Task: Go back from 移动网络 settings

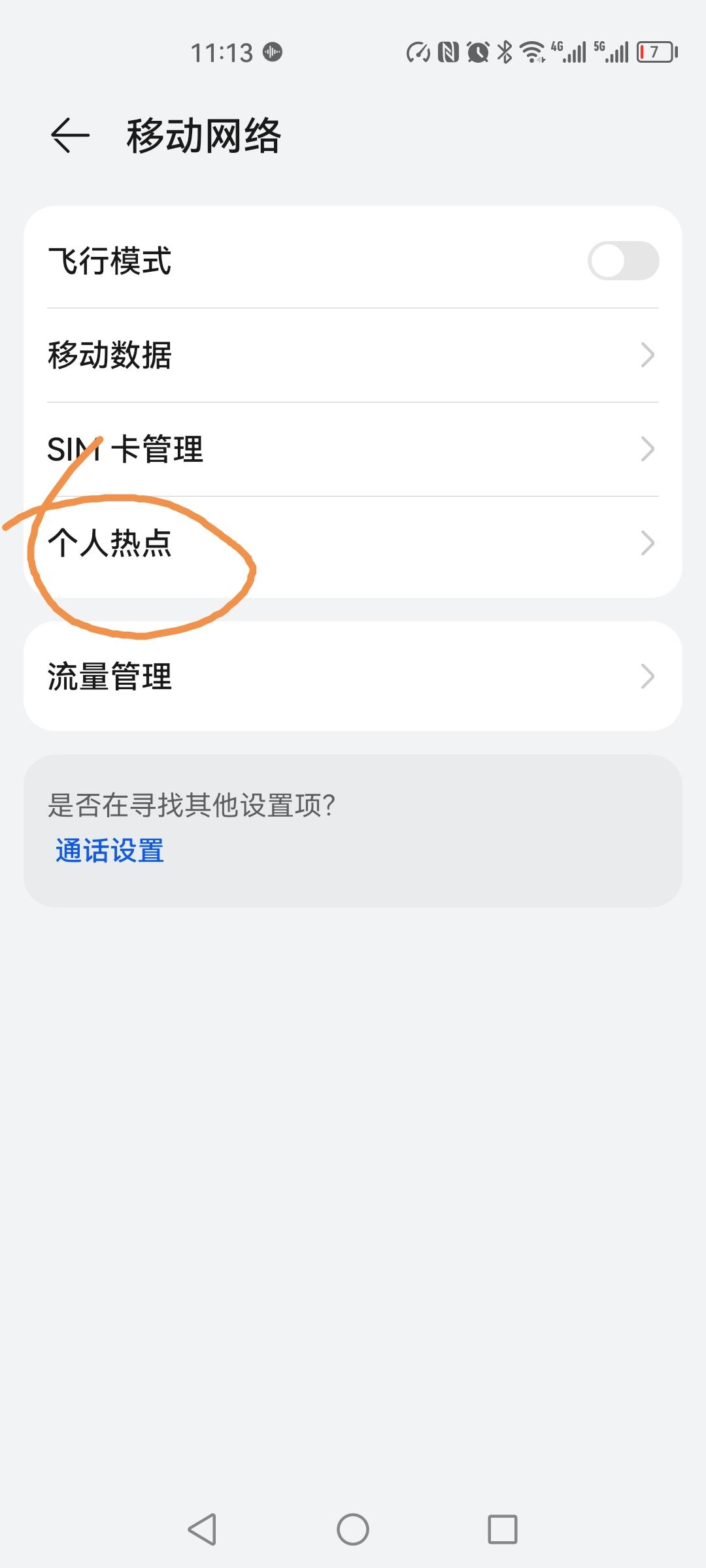Action: point(70,136)
